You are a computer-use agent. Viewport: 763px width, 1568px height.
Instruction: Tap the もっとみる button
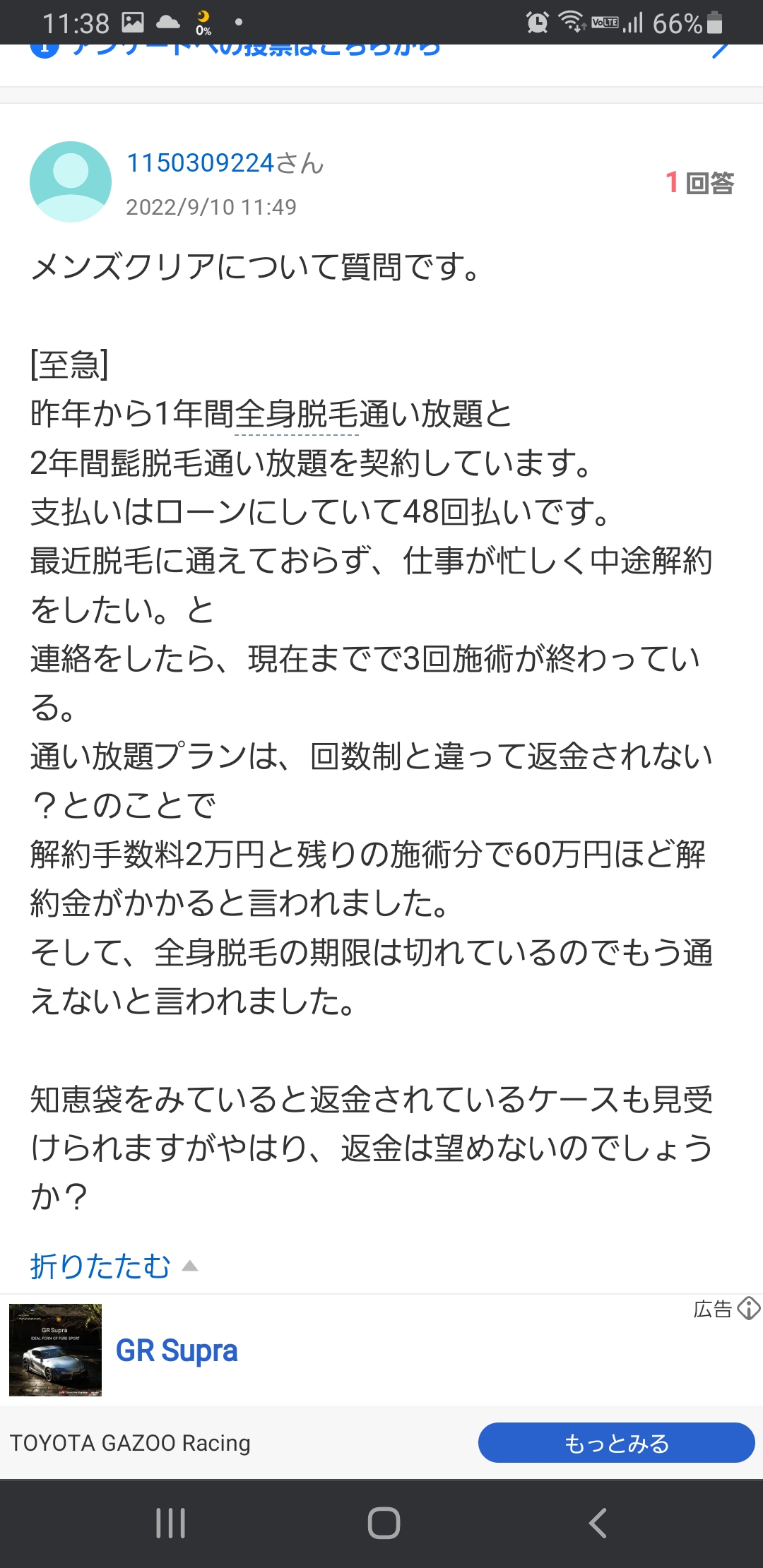[x=616, y=1443]
